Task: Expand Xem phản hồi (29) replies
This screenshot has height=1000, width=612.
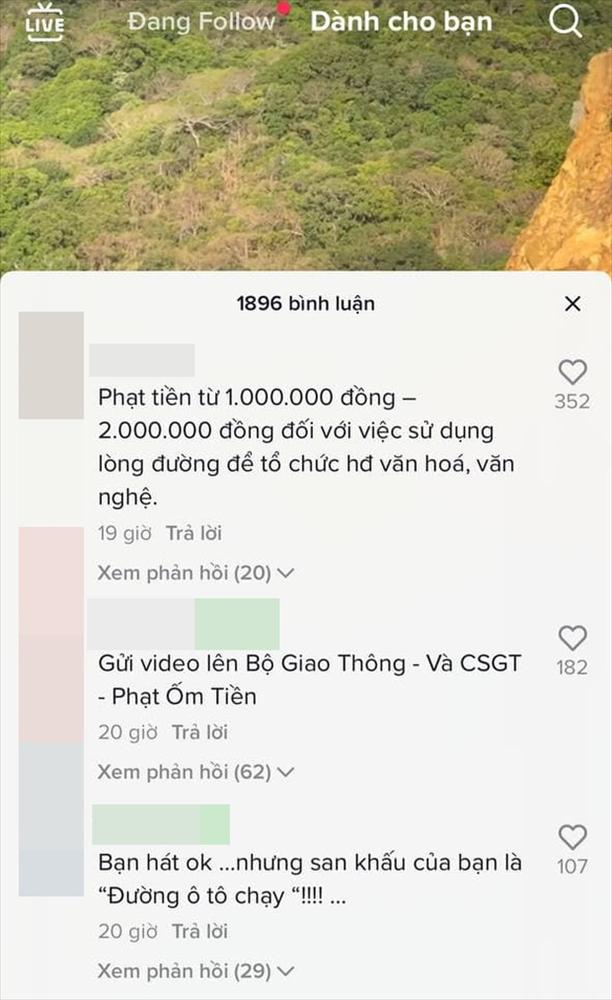Action: (195, 971)
